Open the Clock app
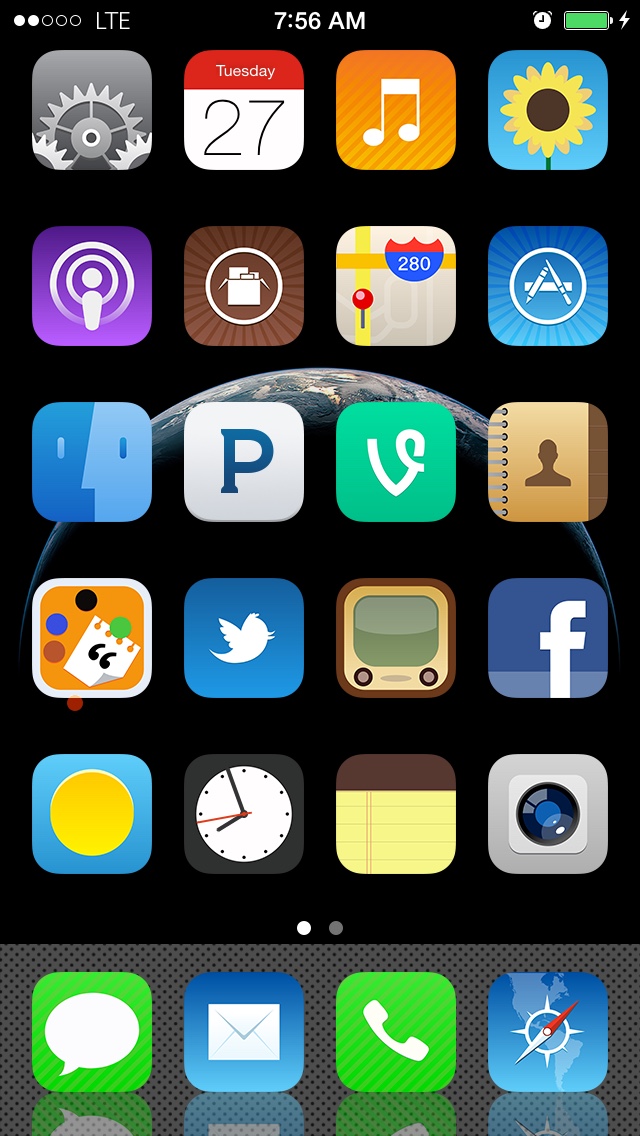640x1136 pixels. click(x=244, y=814)
